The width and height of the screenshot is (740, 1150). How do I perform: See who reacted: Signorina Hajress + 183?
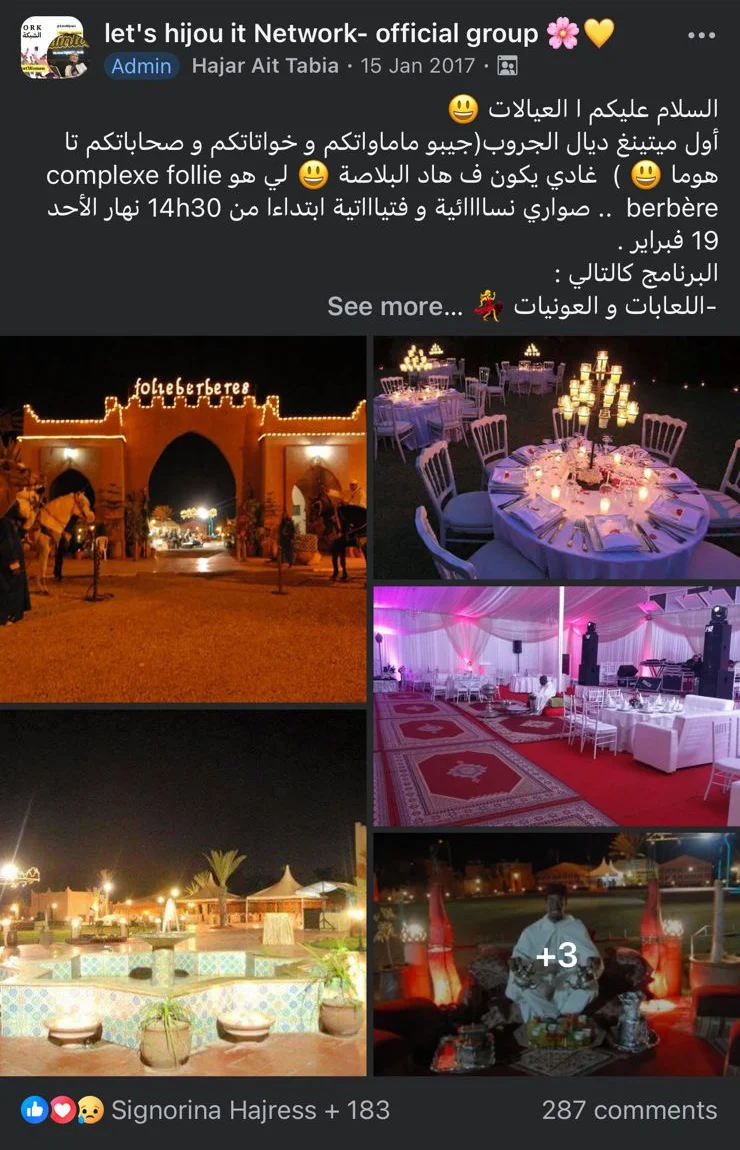click(250, 1109)
